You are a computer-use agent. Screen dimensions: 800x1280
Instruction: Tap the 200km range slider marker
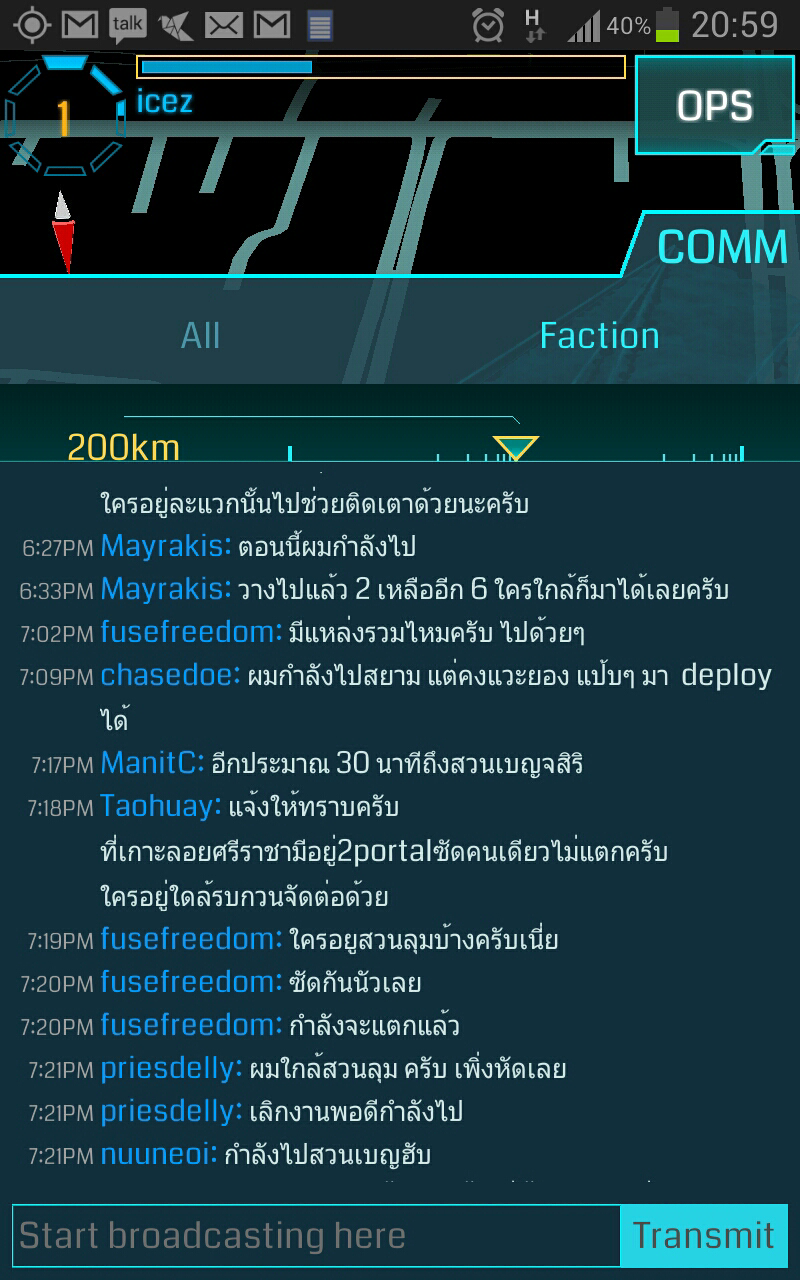pos(516,447)
